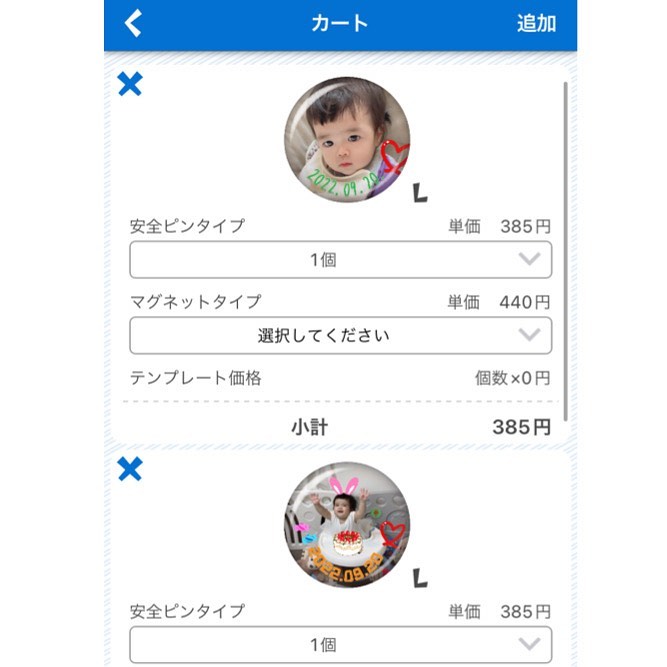The image size is (667, 667).
Task: Open the マグネットタイプ 選択してください dropdown
Action: point(340,335)
